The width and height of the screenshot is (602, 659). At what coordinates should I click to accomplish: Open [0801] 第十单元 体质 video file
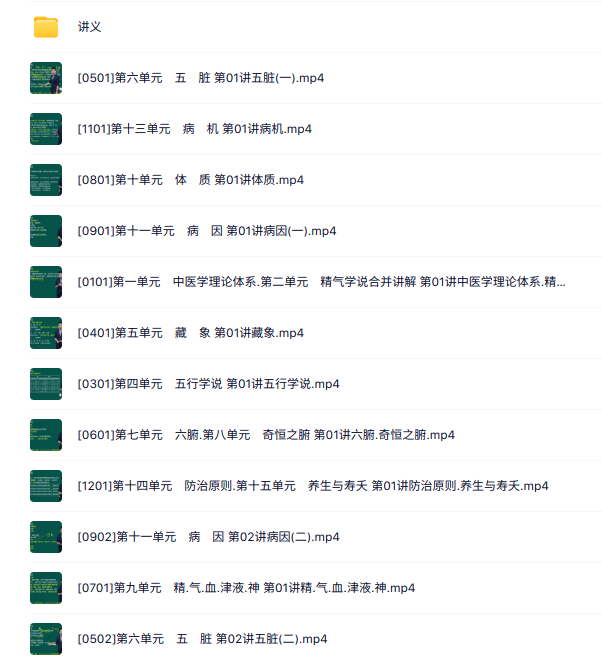point(190,180)
